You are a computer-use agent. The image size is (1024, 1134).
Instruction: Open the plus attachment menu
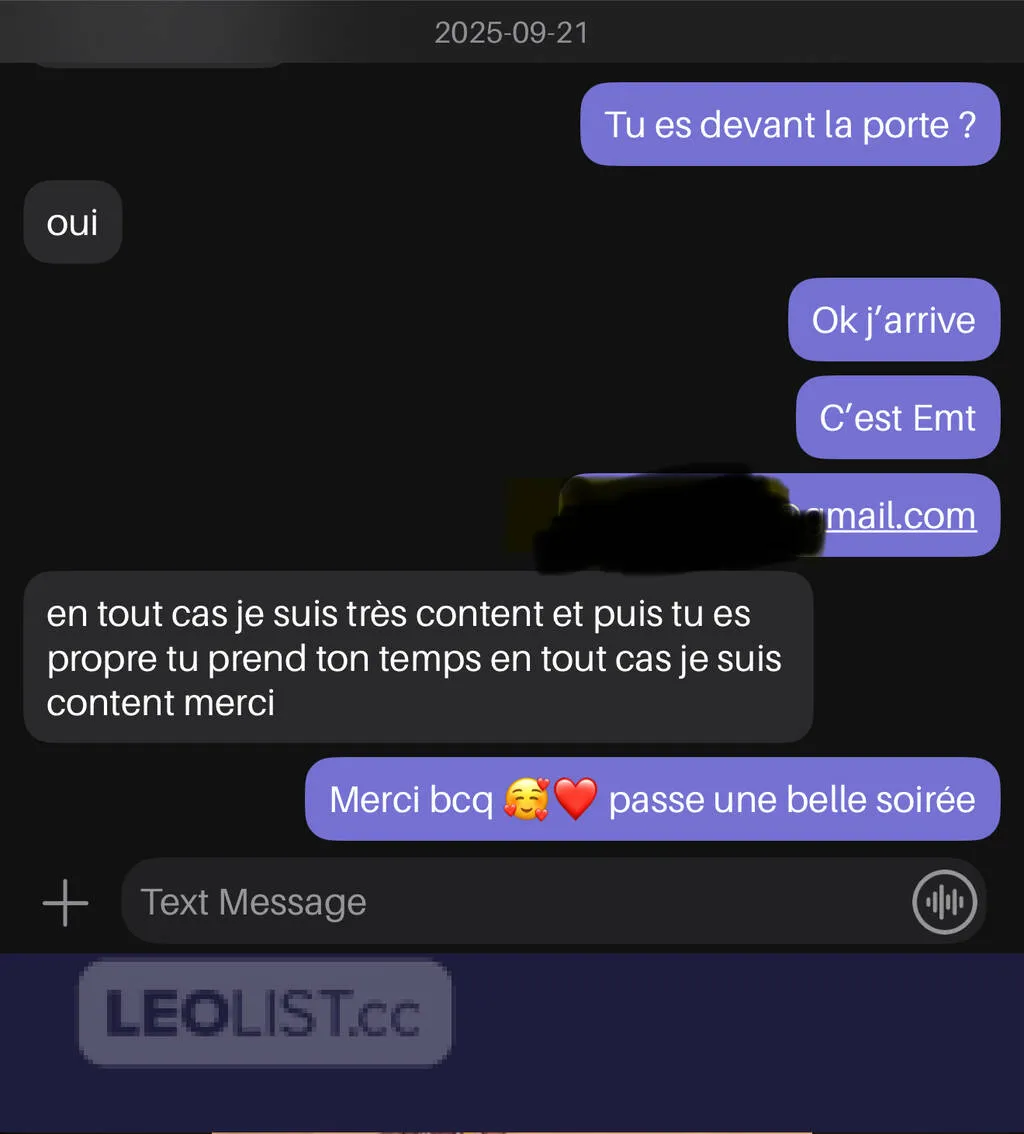[x=65, y=903]
